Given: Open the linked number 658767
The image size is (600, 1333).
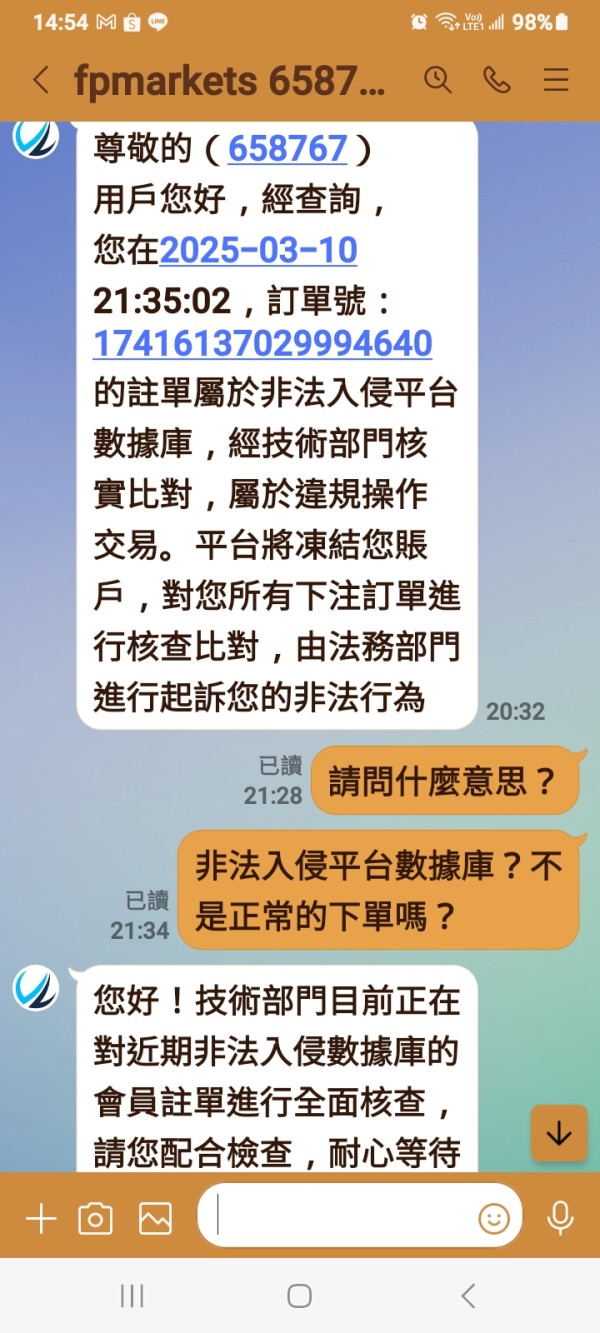Looking at the screenshot, I should (x=287, y=148).
